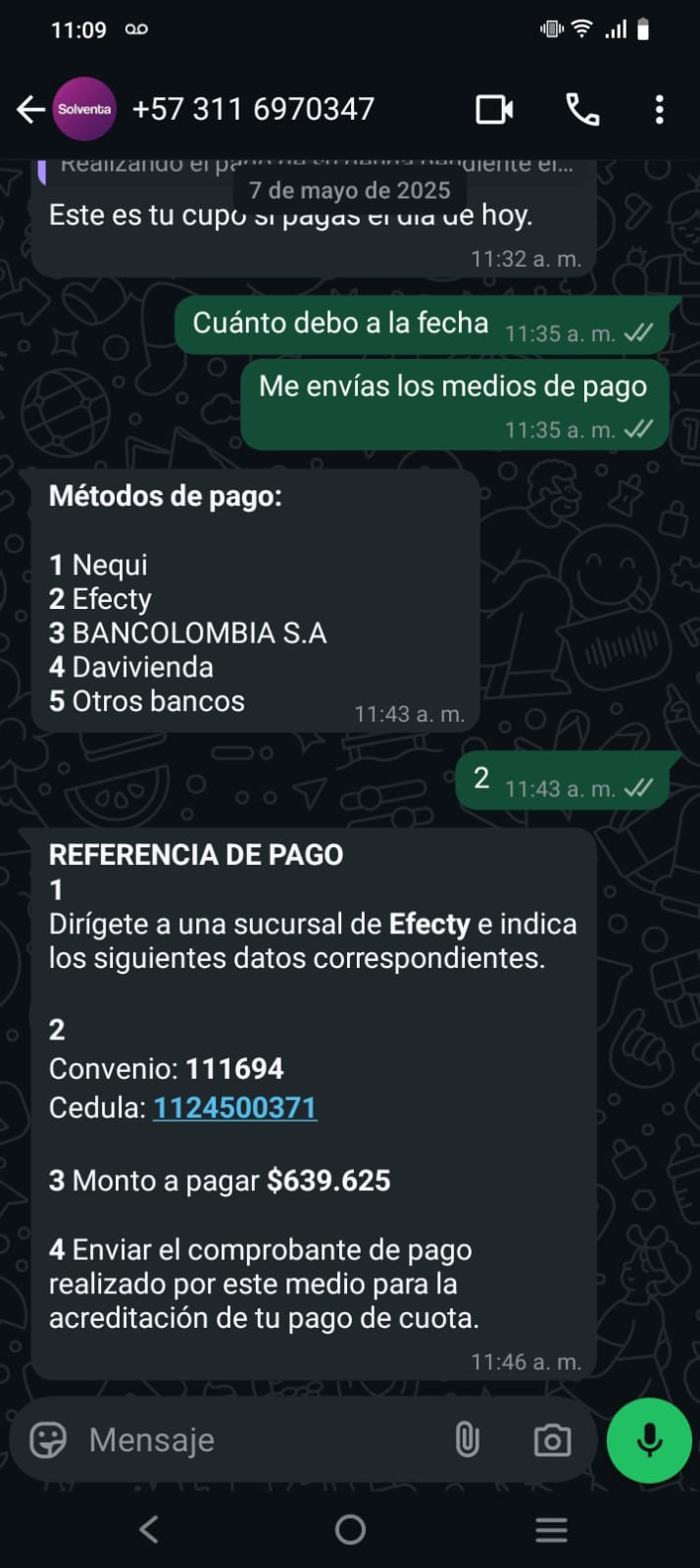Open the emoji picker

tap(48, 1440)
